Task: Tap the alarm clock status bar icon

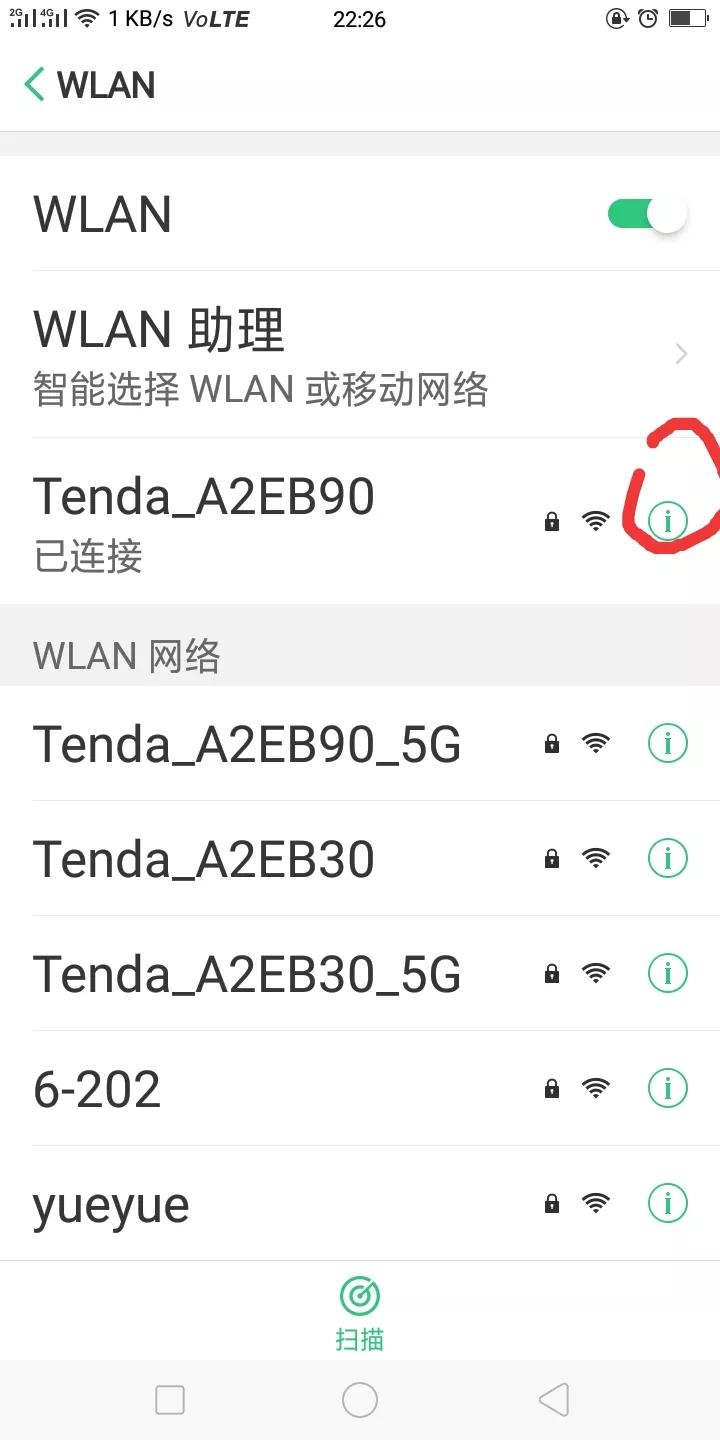Action: click(647, 18)
